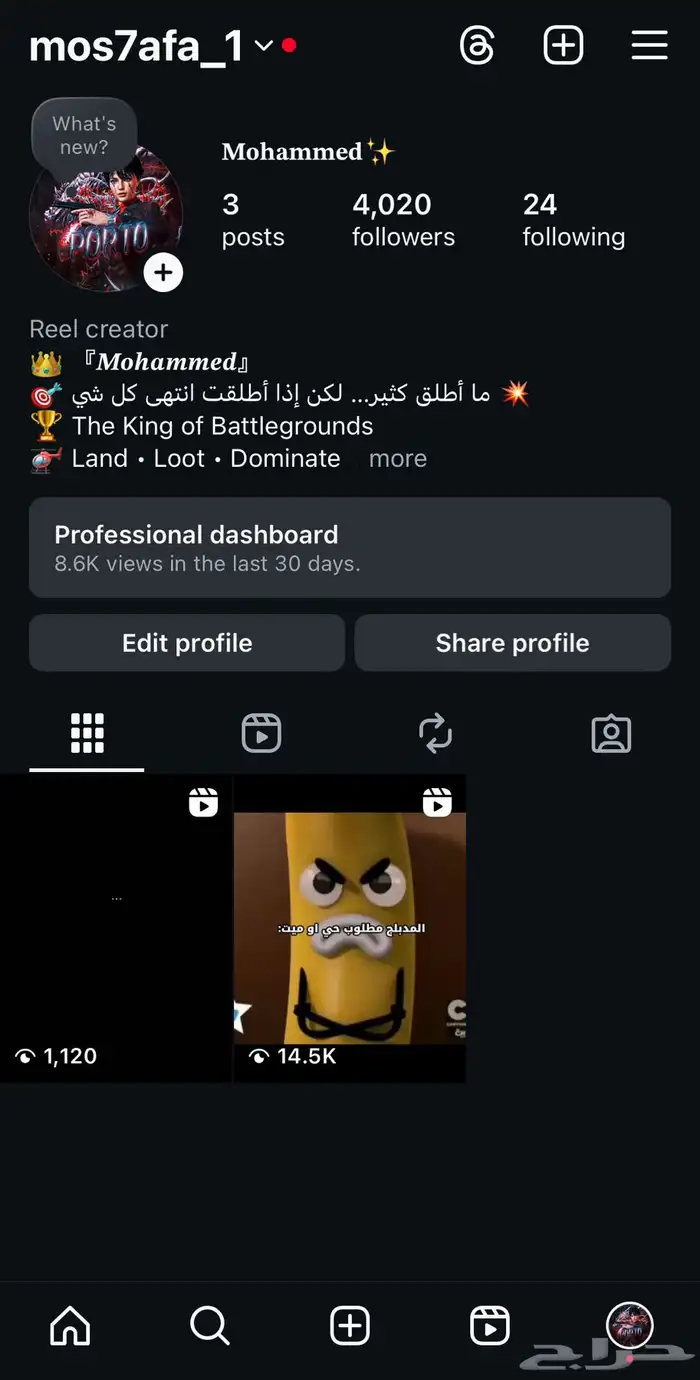Create a new post from the header
Viewport: 700px width, 1380px height.
[563, 46]
